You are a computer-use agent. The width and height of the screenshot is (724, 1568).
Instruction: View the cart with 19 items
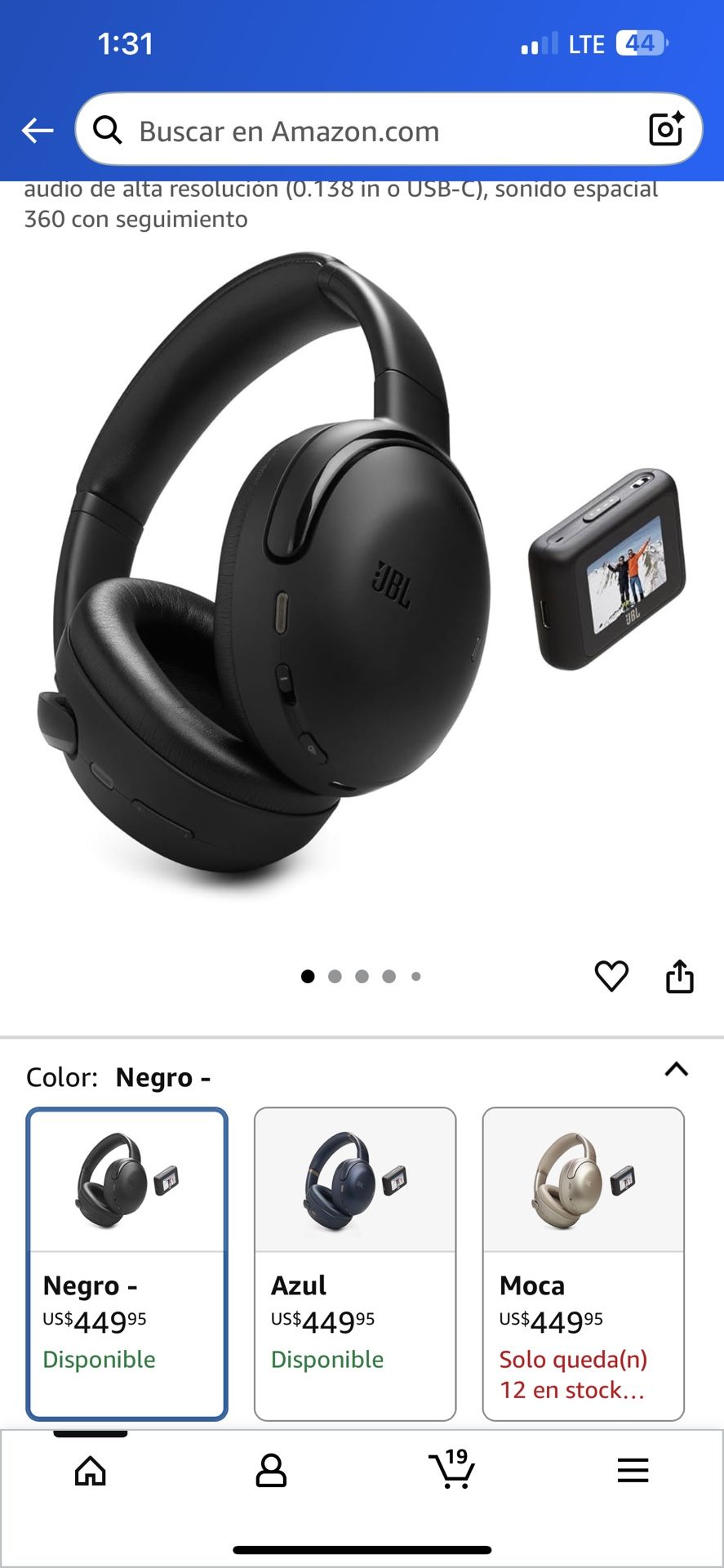pos(451,1471)
